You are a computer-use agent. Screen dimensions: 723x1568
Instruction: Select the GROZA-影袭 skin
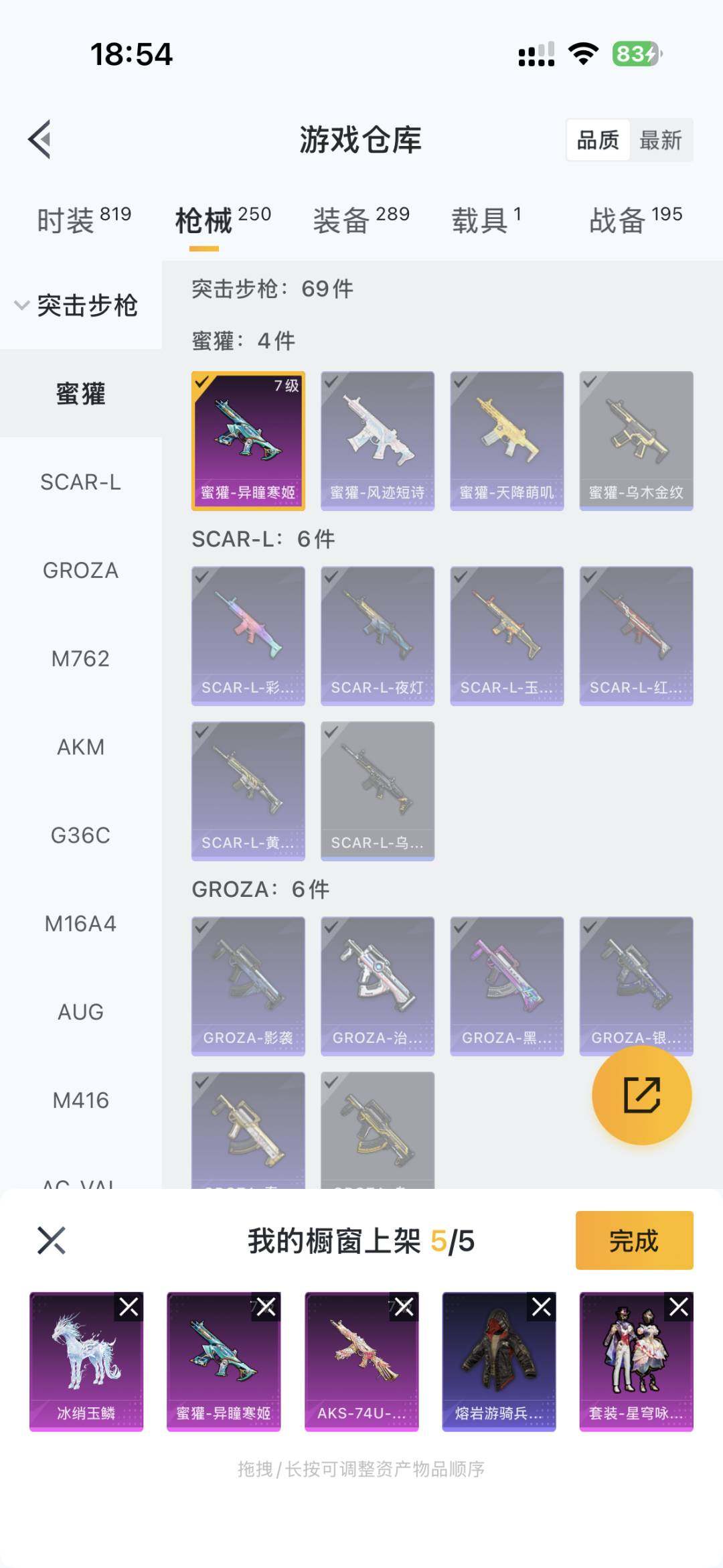click(x=248, y=986)
